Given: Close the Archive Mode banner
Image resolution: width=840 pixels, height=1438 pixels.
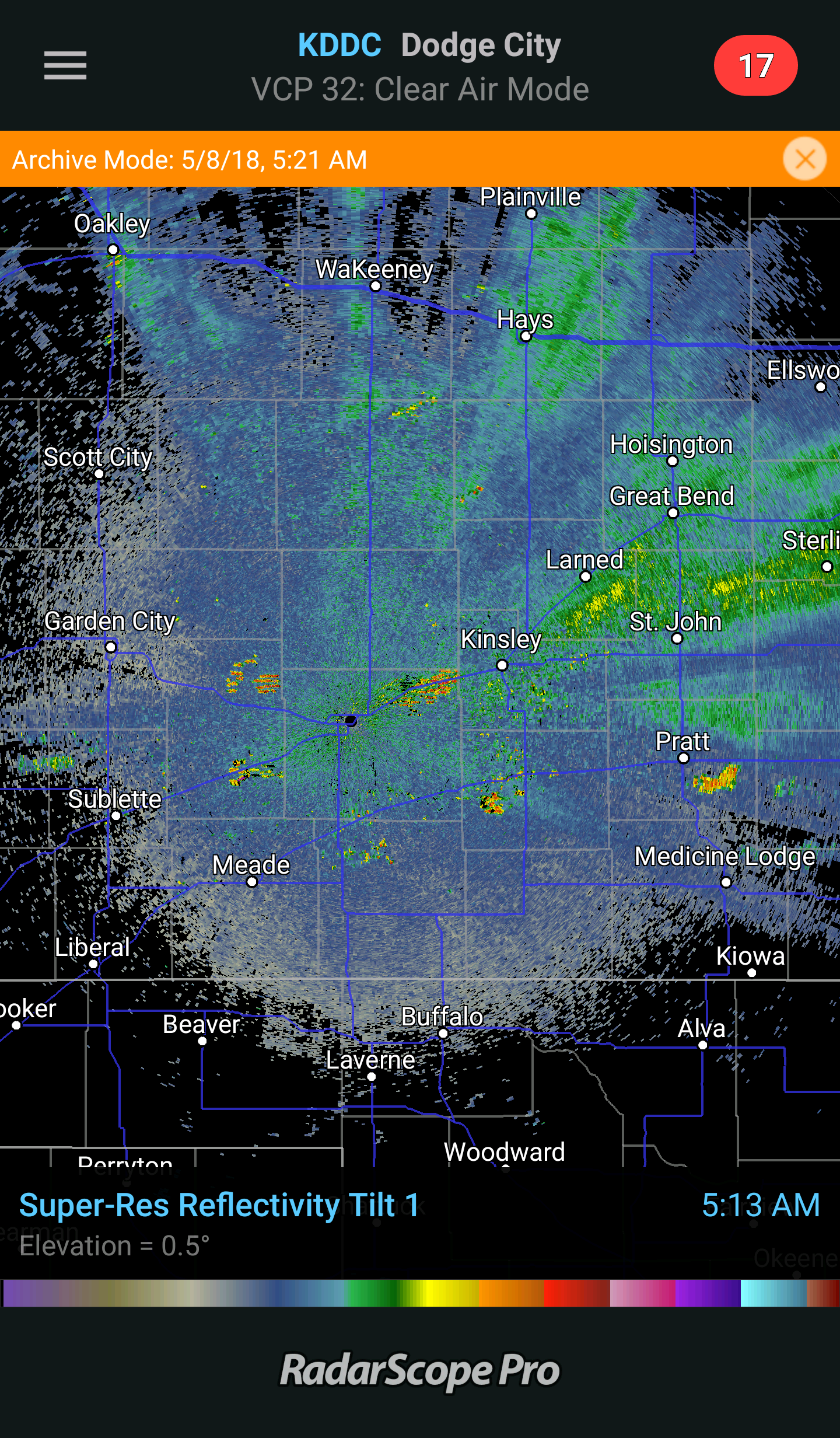Looking at the screenshot, I should click(804, 159).
